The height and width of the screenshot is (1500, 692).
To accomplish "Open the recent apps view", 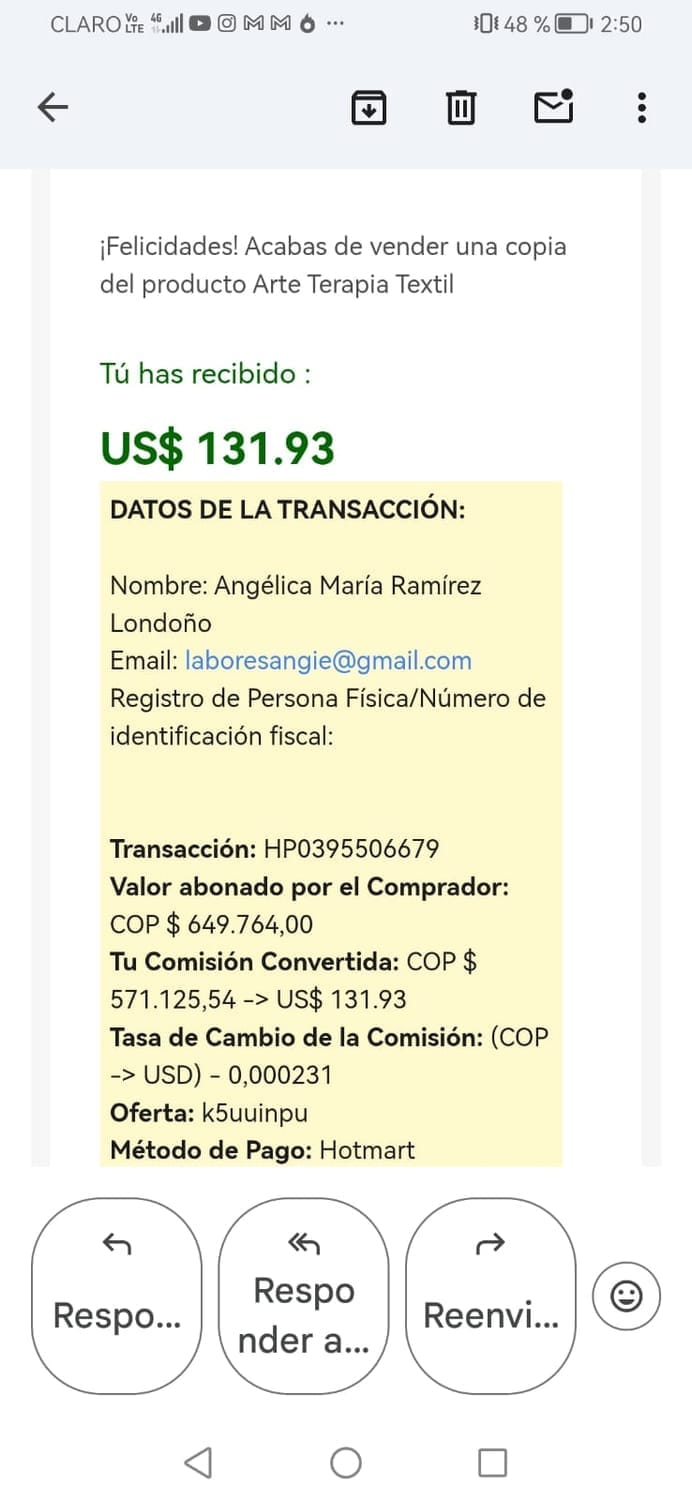I will pyautogui.click(x=492, y=1463).
